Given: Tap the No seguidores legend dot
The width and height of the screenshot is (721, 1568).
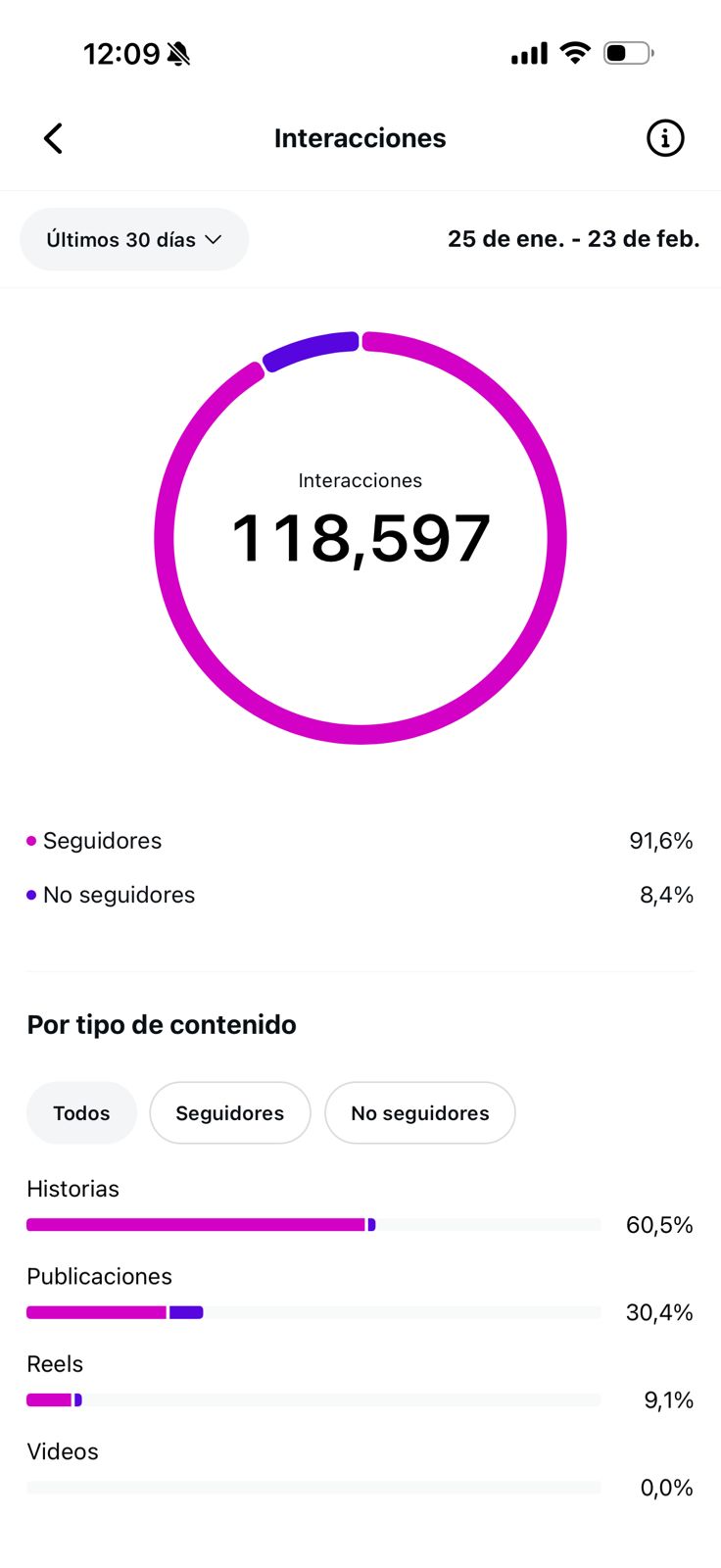Looking at the screenshot, I should pos(30,895).
